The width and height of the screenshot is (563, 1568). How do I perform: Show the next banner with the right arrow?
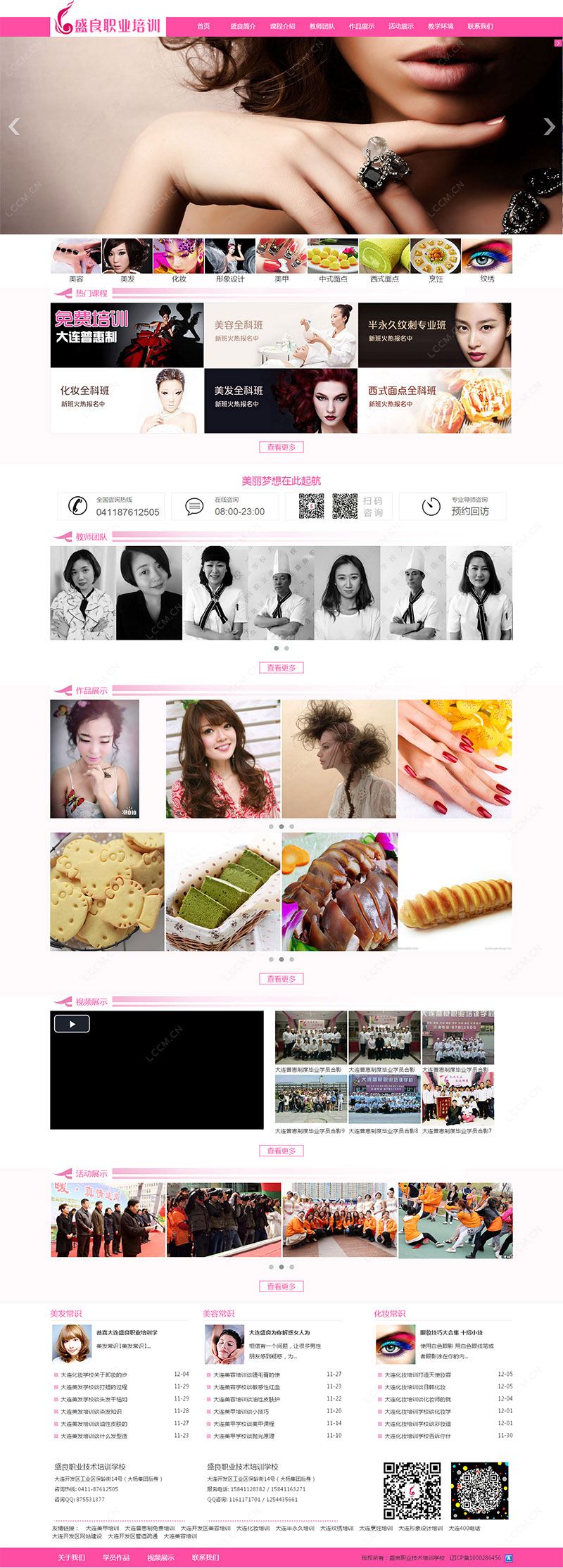click(x=549, y=127)
